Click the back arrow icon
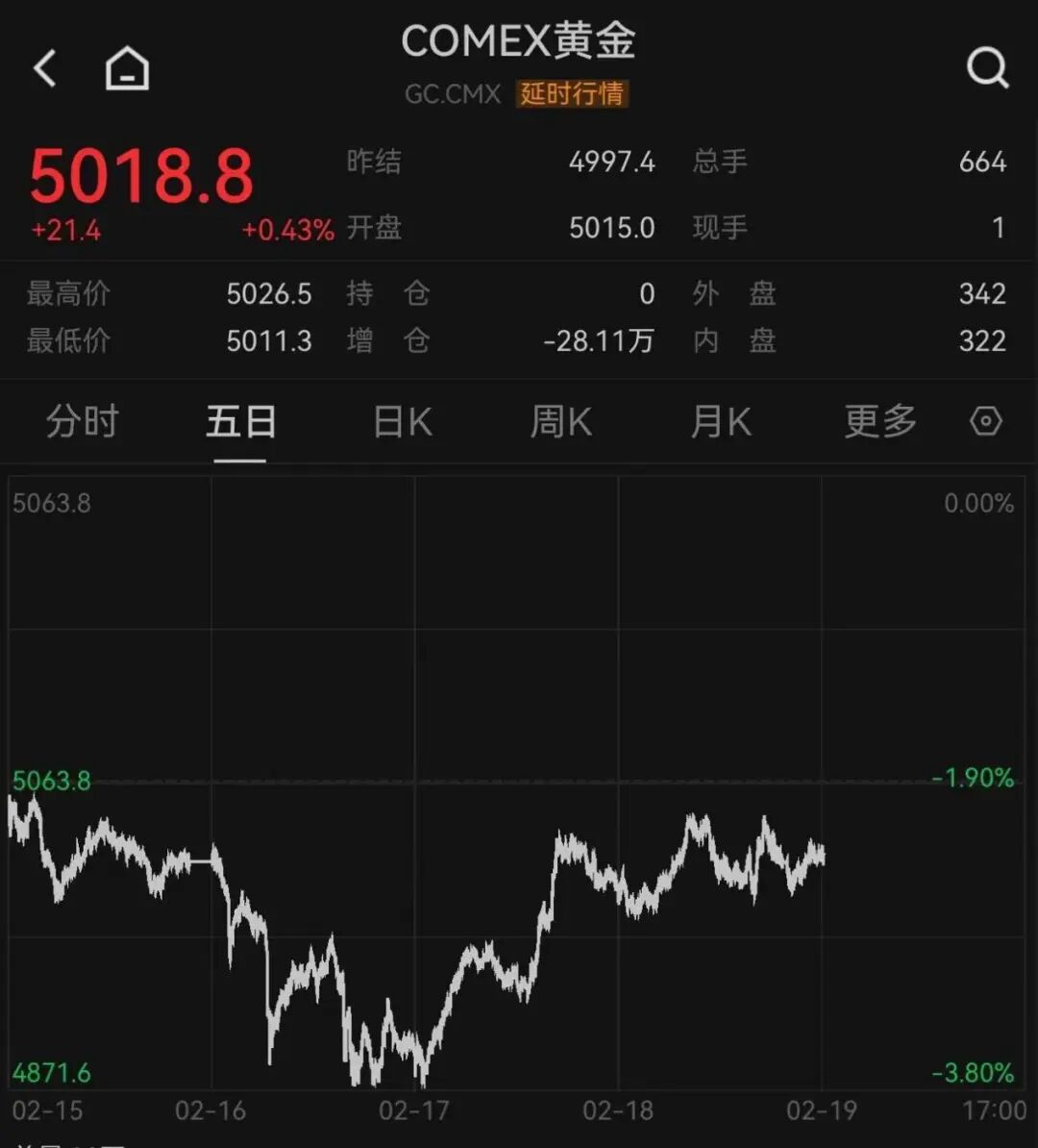 (x=44, y=67)
